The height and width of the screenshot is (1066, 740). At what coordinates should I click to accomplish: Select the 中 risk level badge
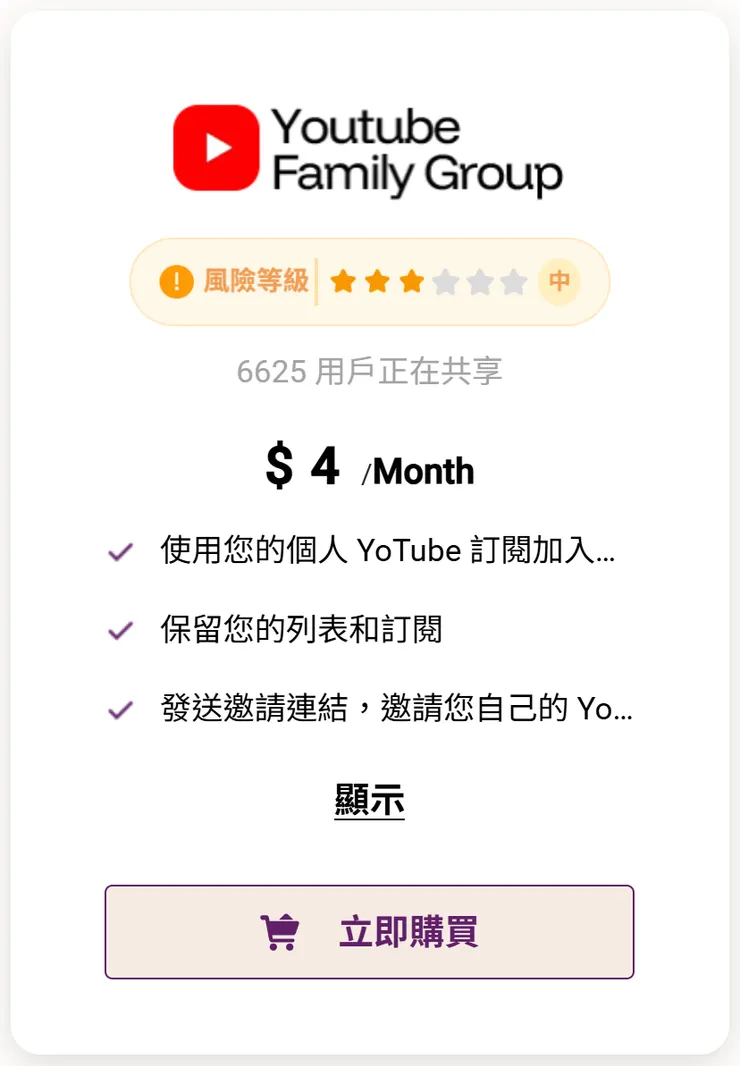pyautogui.click(x=558, y=281)
